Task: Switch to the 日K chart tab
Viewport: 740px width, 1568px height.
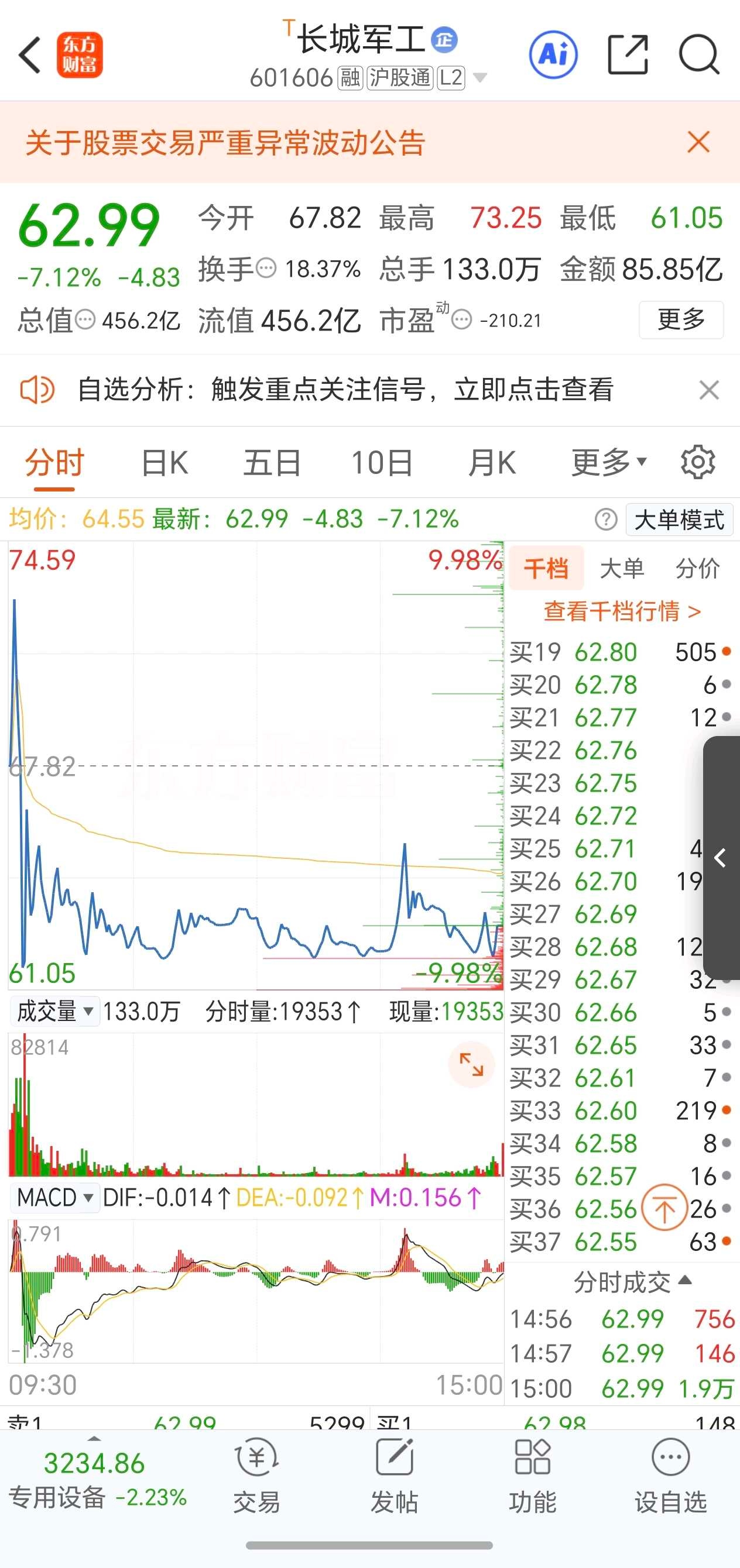Action: (x=164, y=463)
